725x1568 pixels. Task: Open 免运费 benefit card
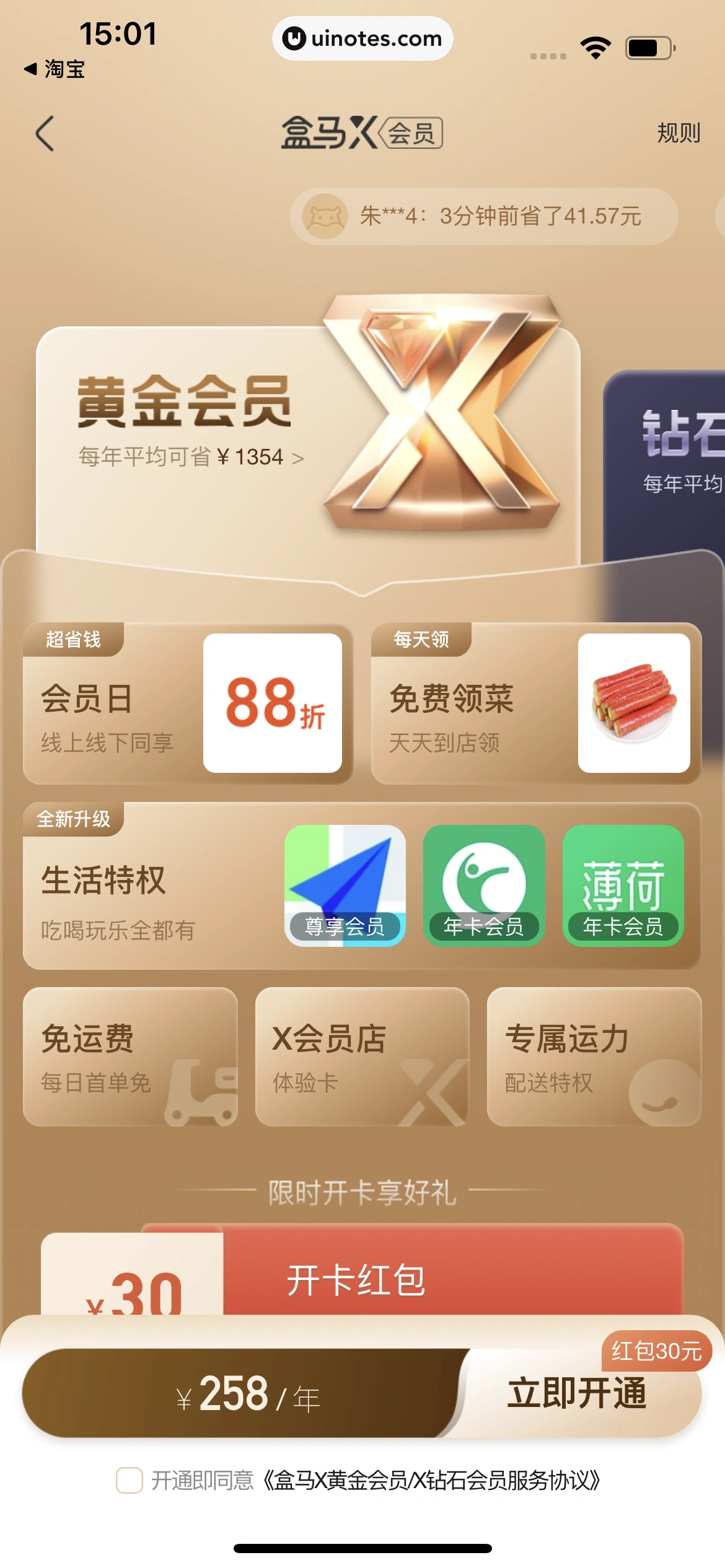(130, 1056)
